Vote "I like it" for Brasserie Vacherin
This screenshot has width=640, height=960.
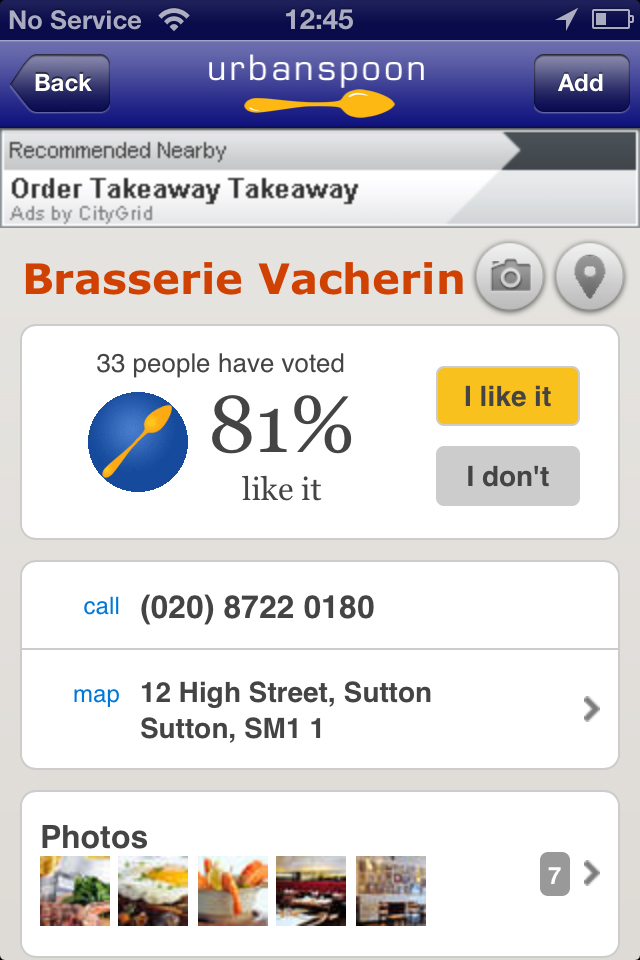pyautogui.click(x=507, y=396)
